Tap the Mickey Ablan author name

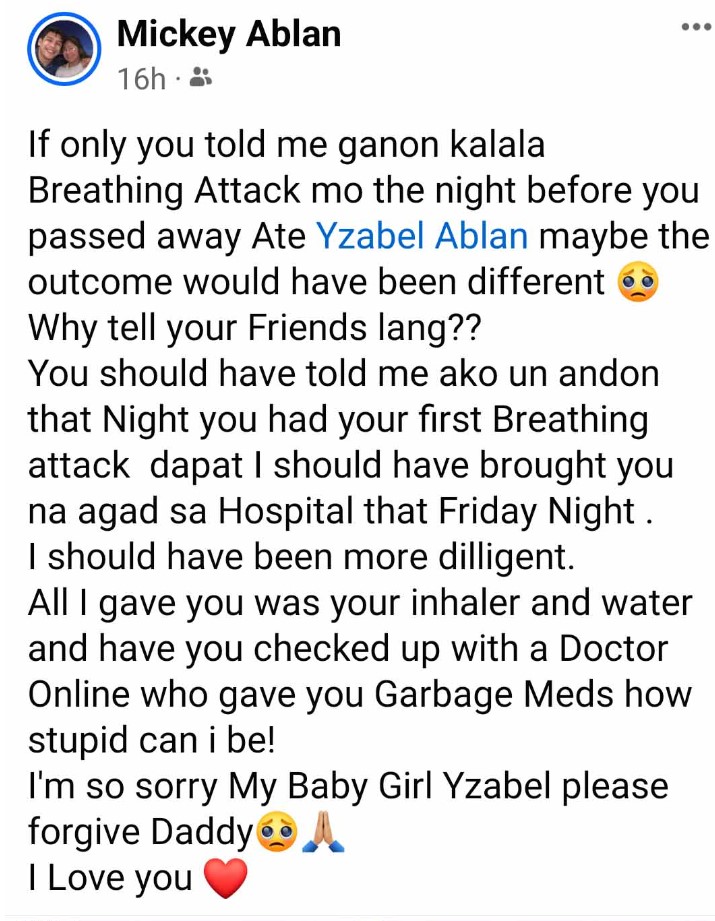[229, 34]
